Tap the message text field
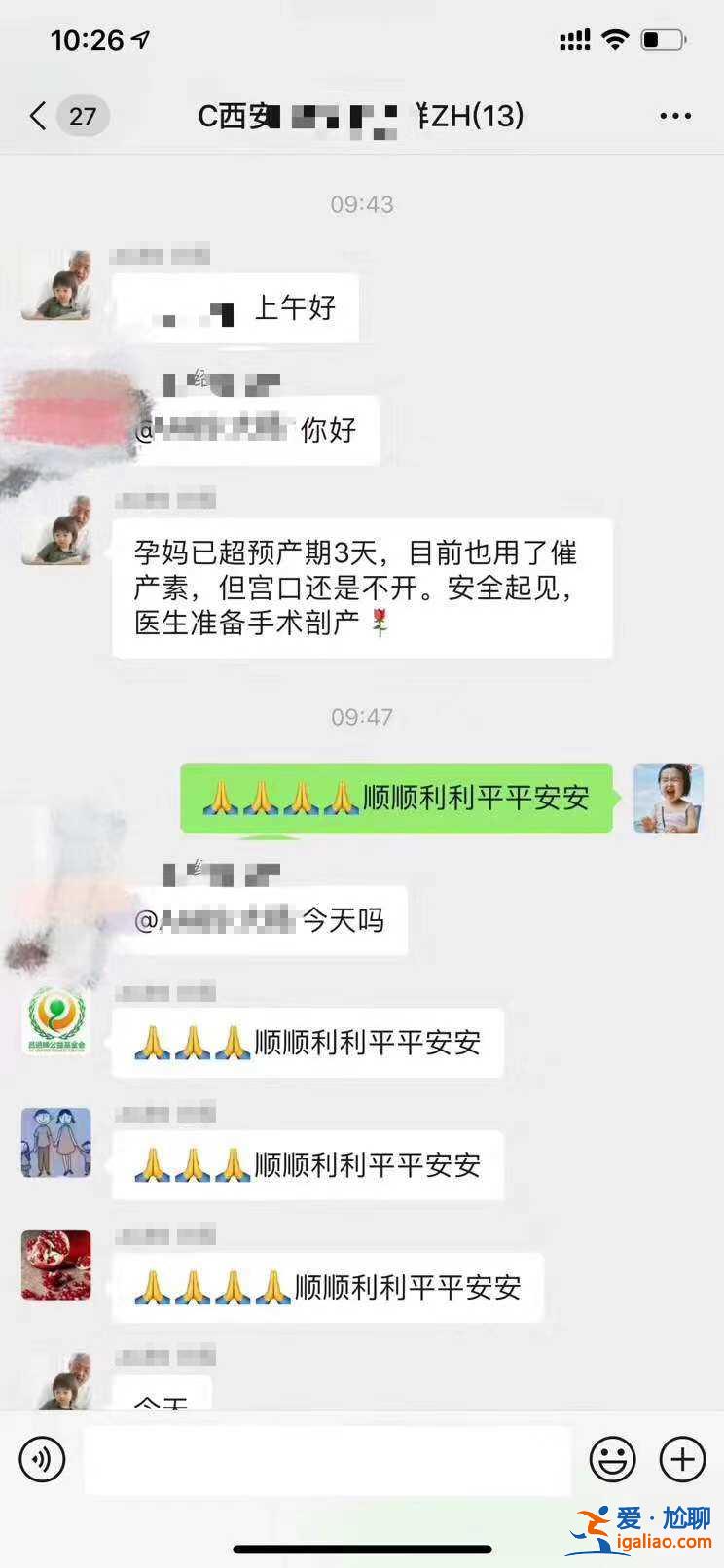Image resolution: width=724 pixels, height=1568 pixels. click(x=327, y=1460)
